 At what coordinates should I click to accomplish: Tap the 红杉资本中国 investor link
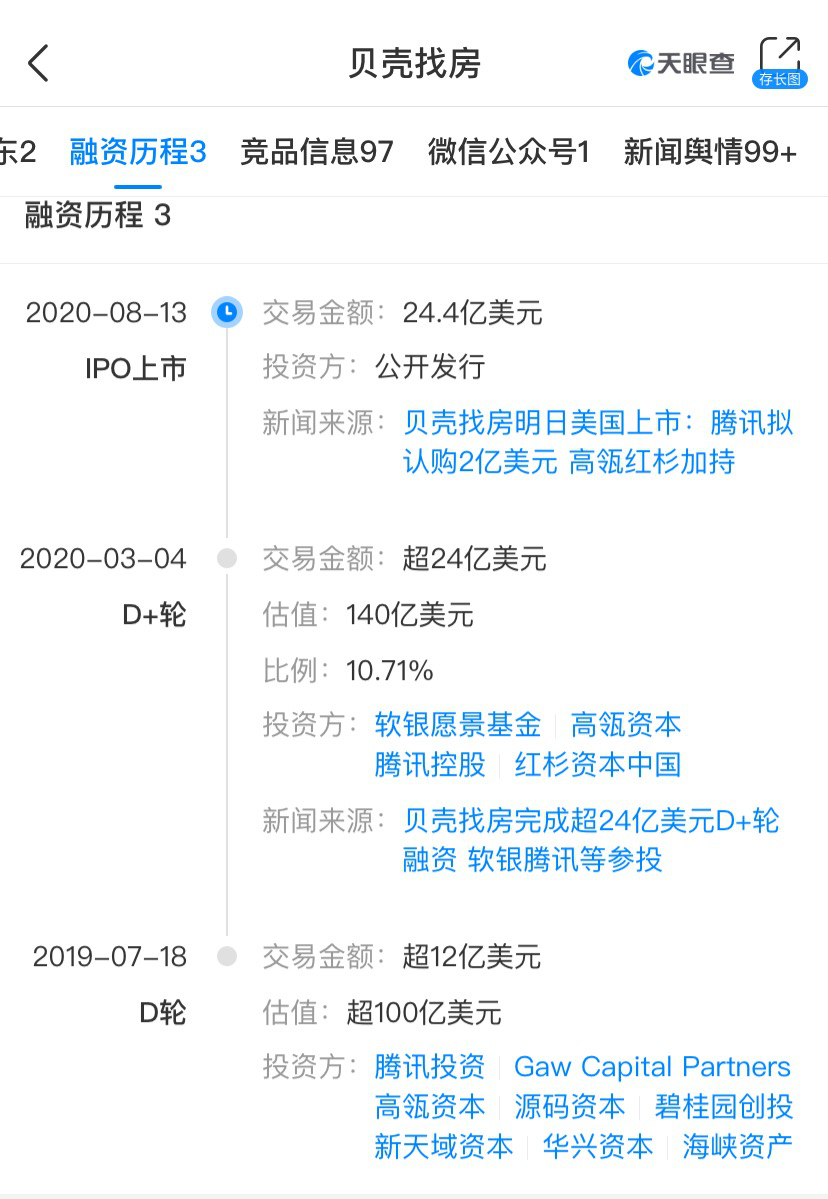click(x=597, y=765)
